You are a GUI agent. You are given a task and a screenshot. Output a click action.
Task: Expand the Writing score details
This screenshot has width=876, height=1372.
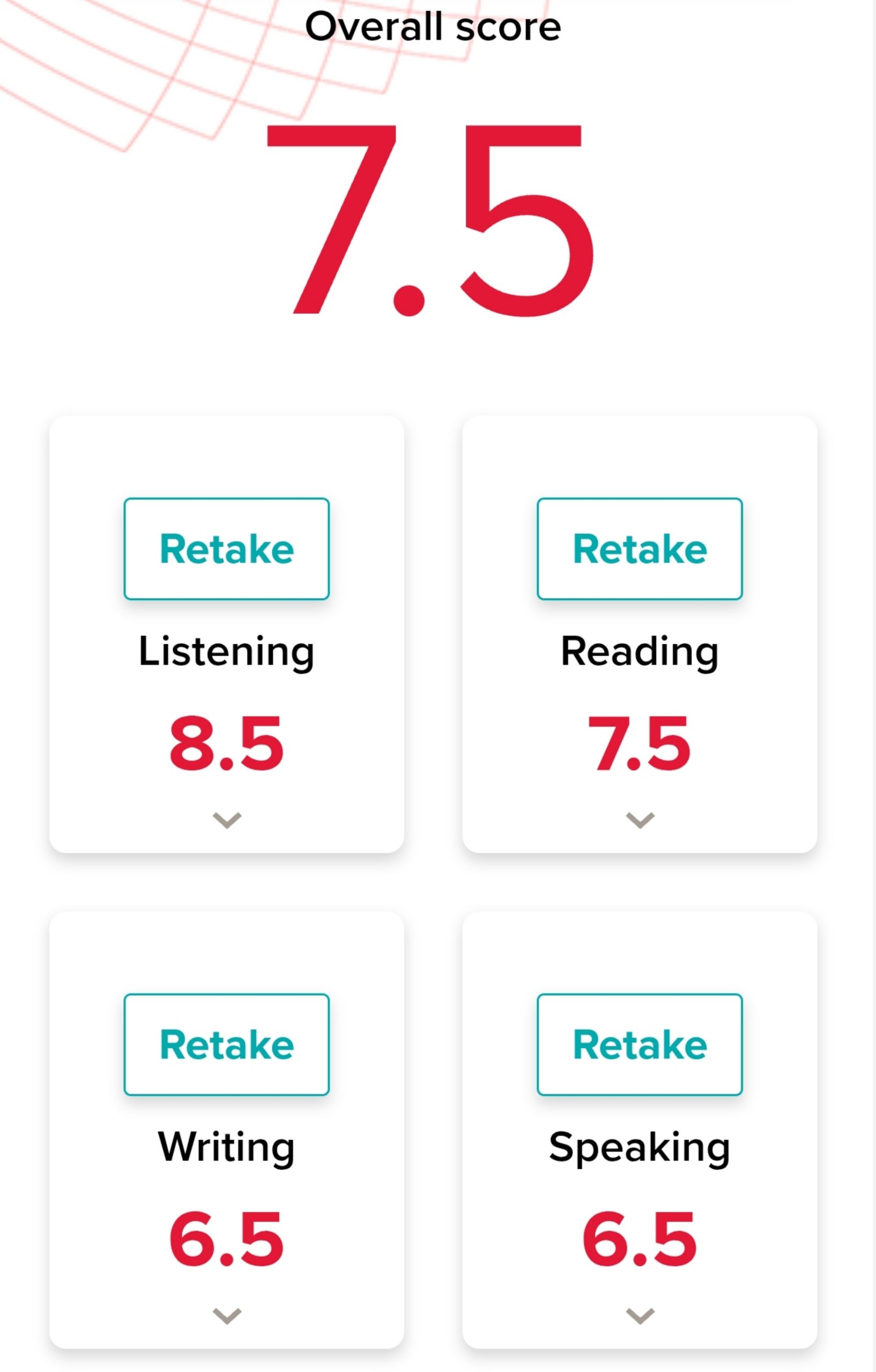pos(227,1316)
